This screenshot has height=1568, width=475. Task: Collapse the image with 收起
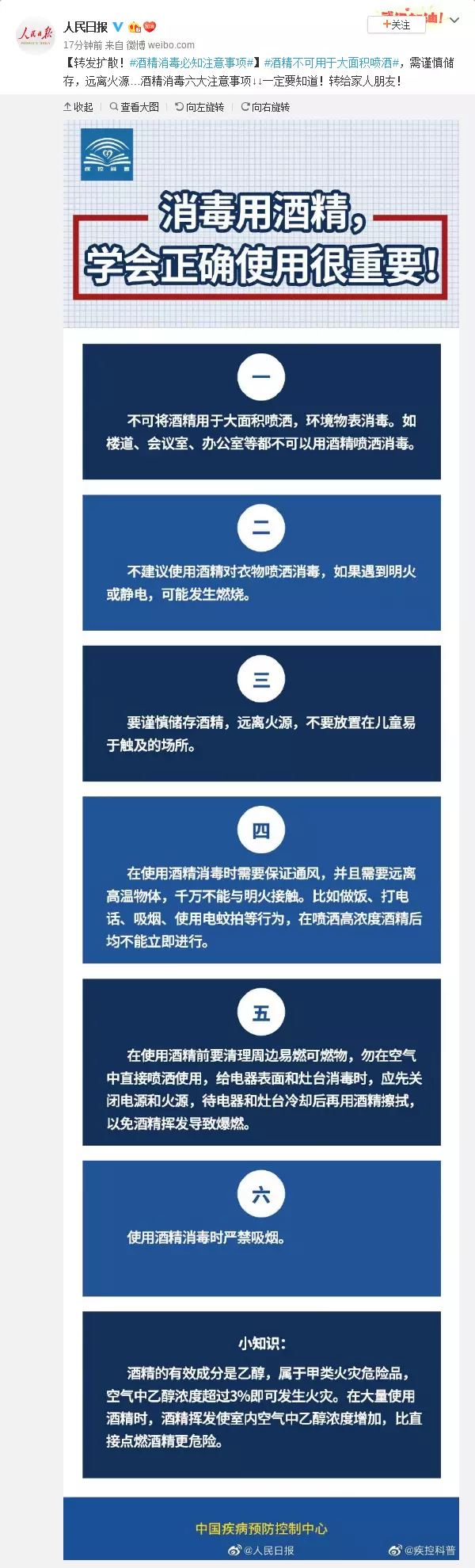[78, 107]
